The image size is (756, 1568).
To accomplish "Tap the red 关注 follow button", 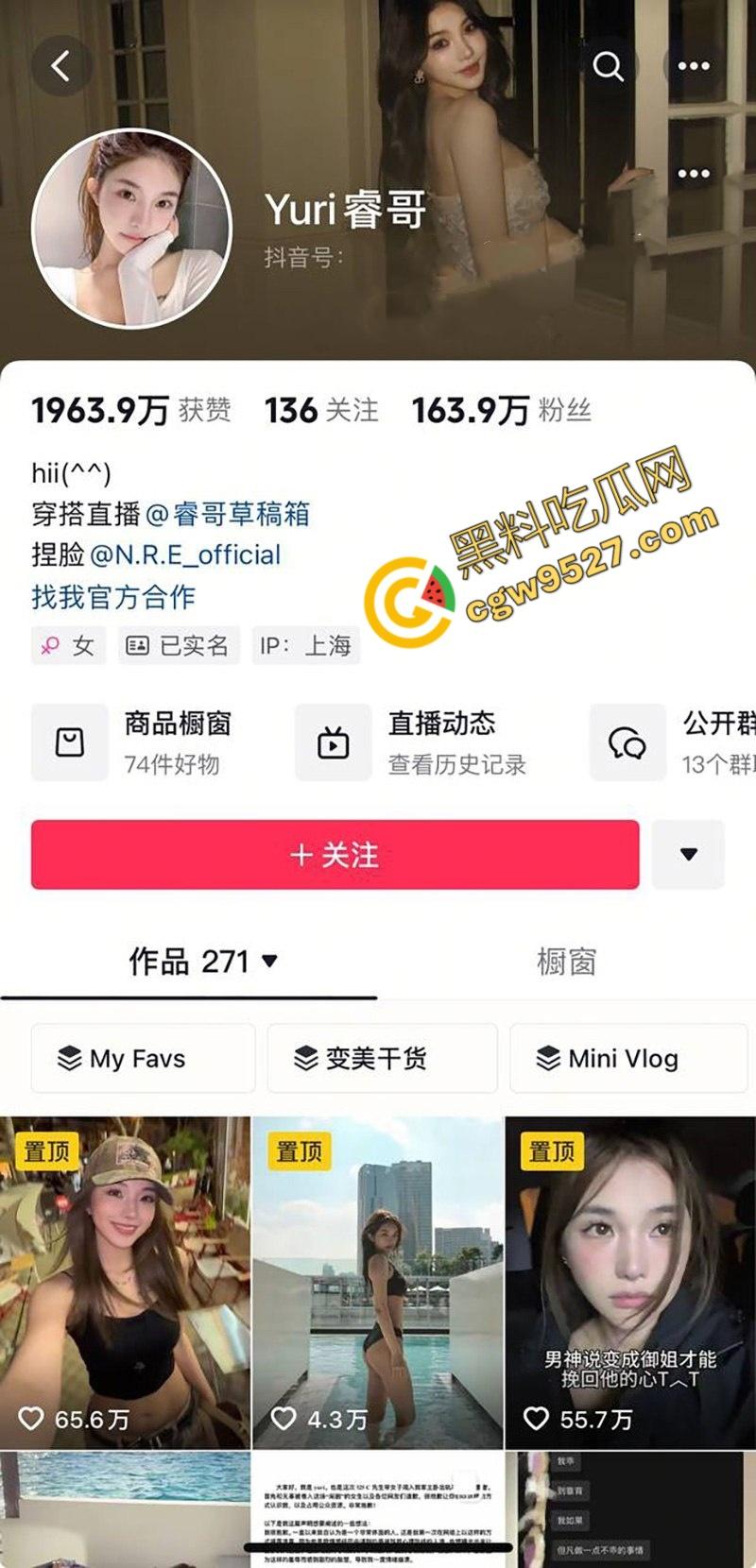I will [333, 855].
